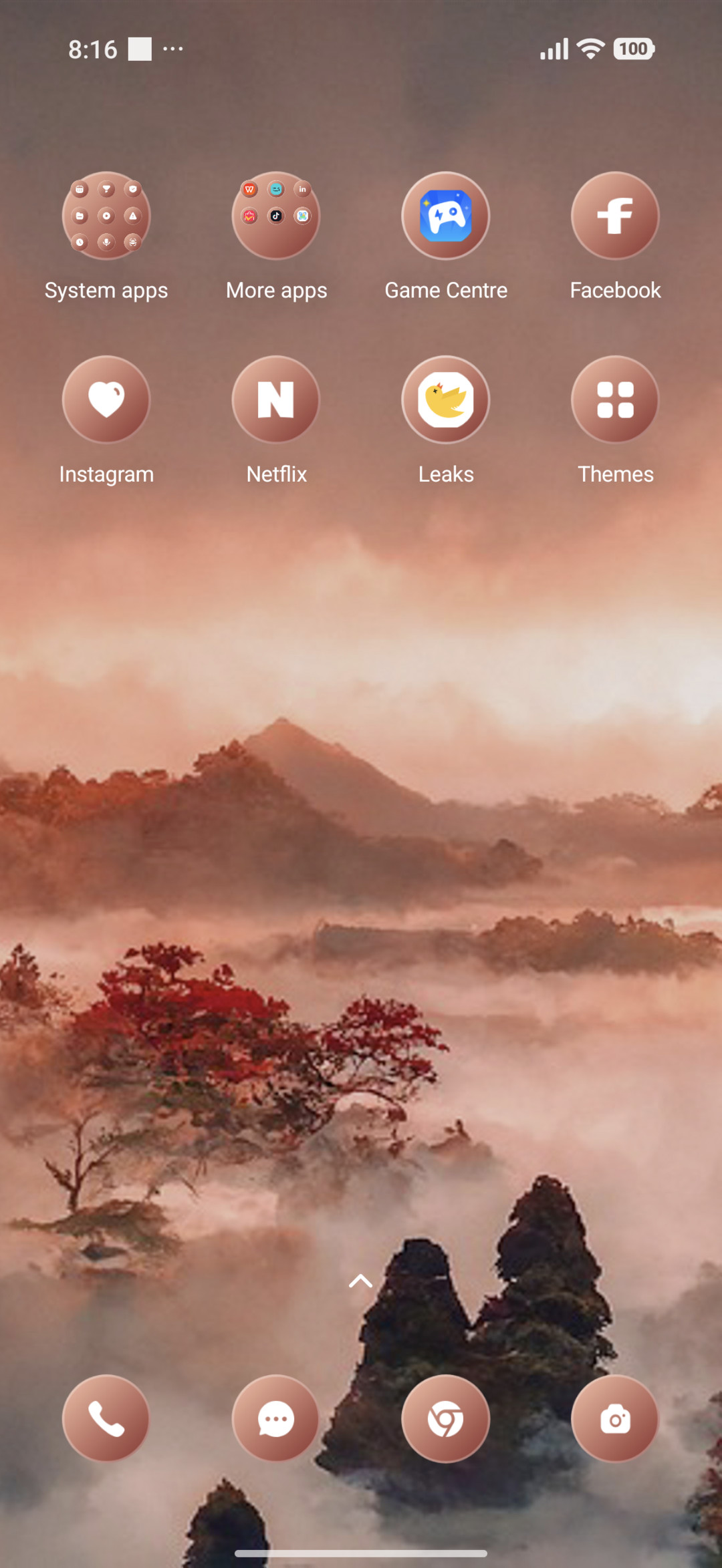
Task: Tap the app drawer up arrow
Action: [361, 1281]
